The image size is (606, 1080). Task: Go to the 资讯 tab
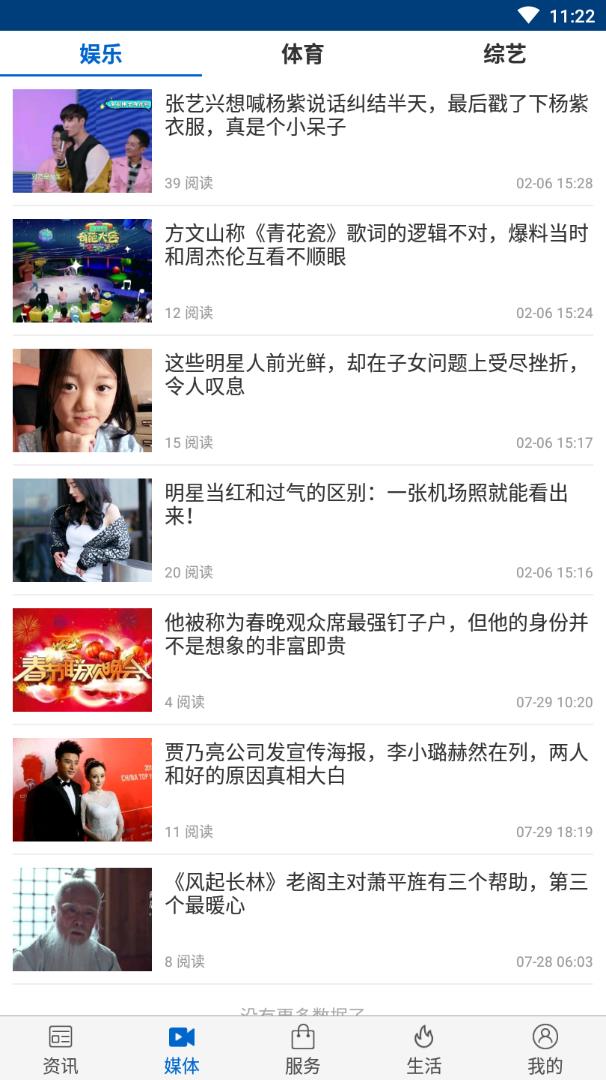[x=61, y=1048]
